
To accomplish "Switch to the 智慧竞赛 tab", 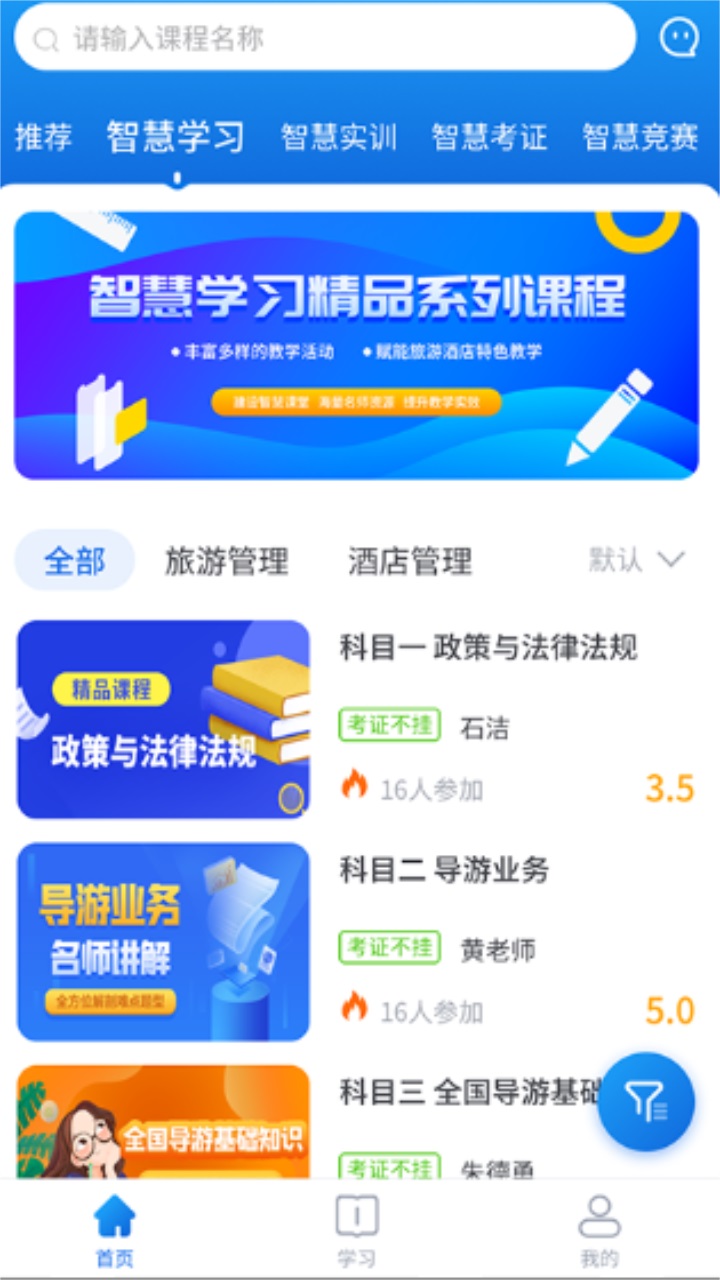I will [640, 137].
